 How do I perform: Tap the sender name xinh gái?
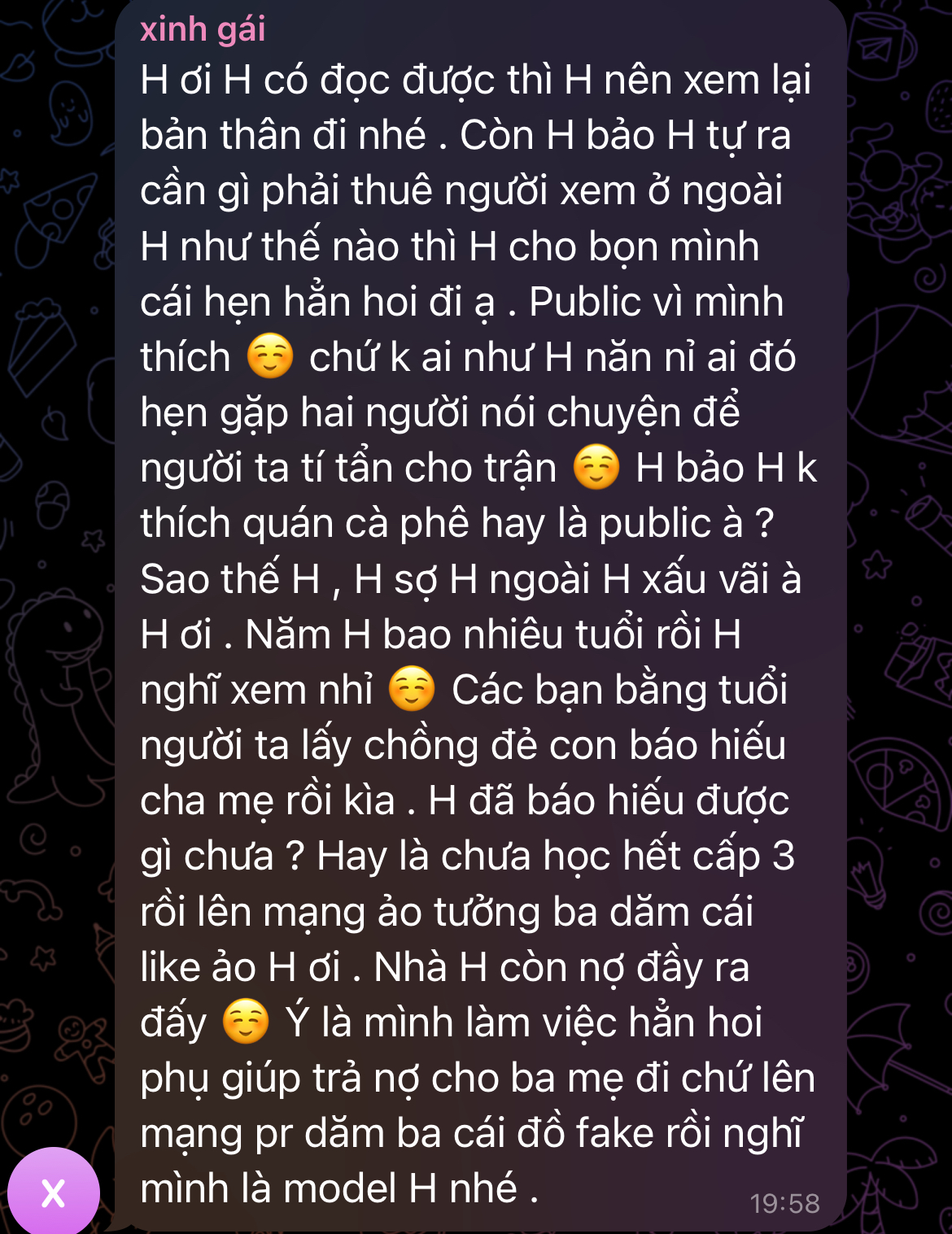pos(203,29)
